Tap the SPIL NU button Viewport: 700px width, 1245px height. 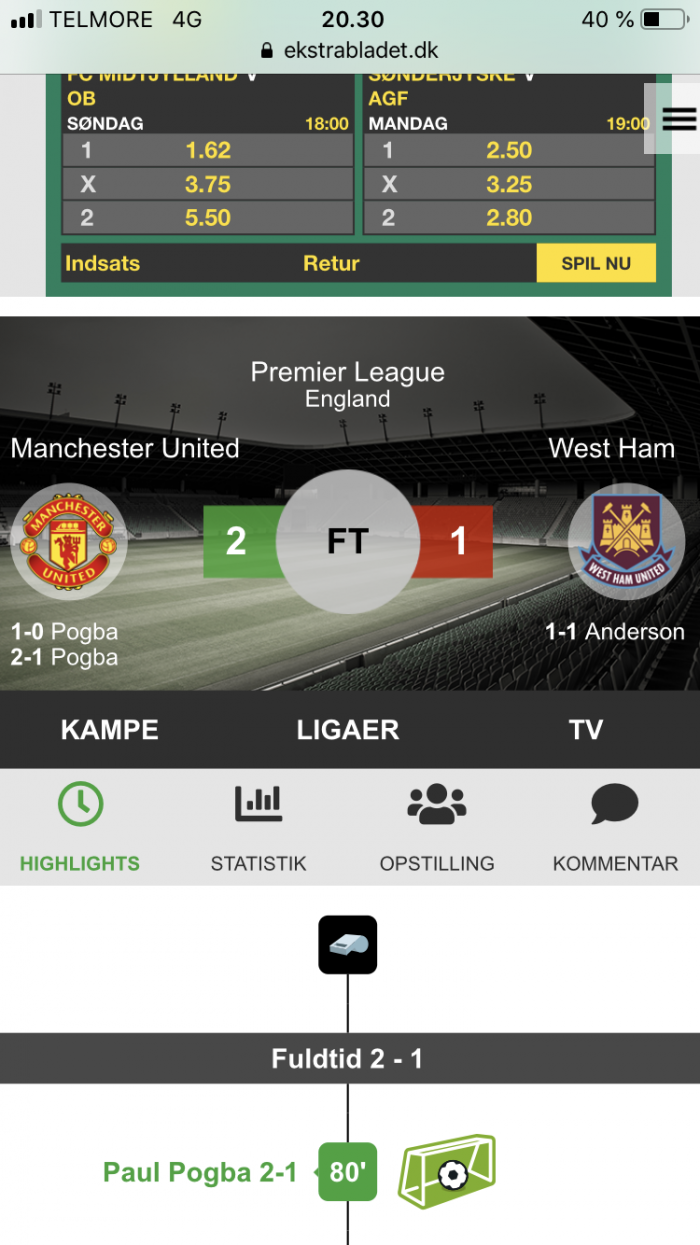tap(596, 264)
